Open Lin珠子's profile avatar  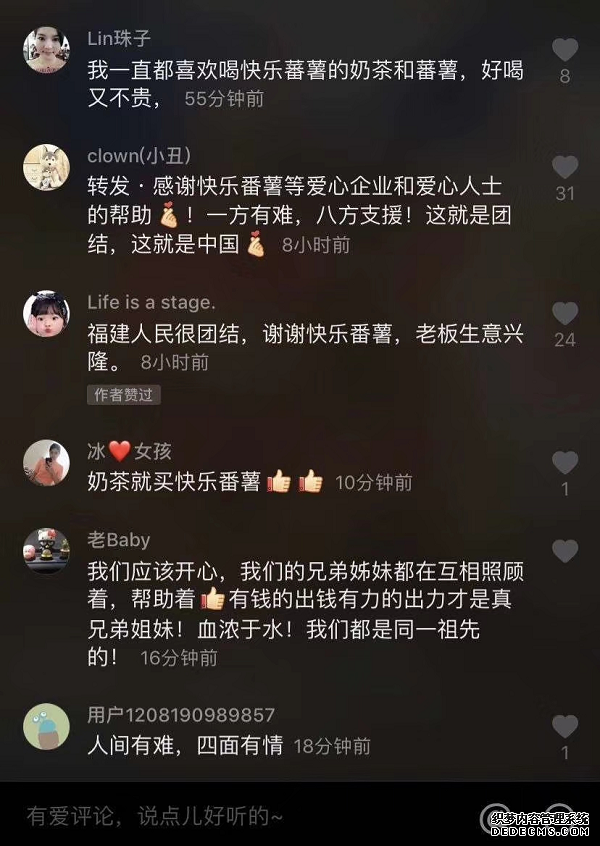(x=46, y=49)
